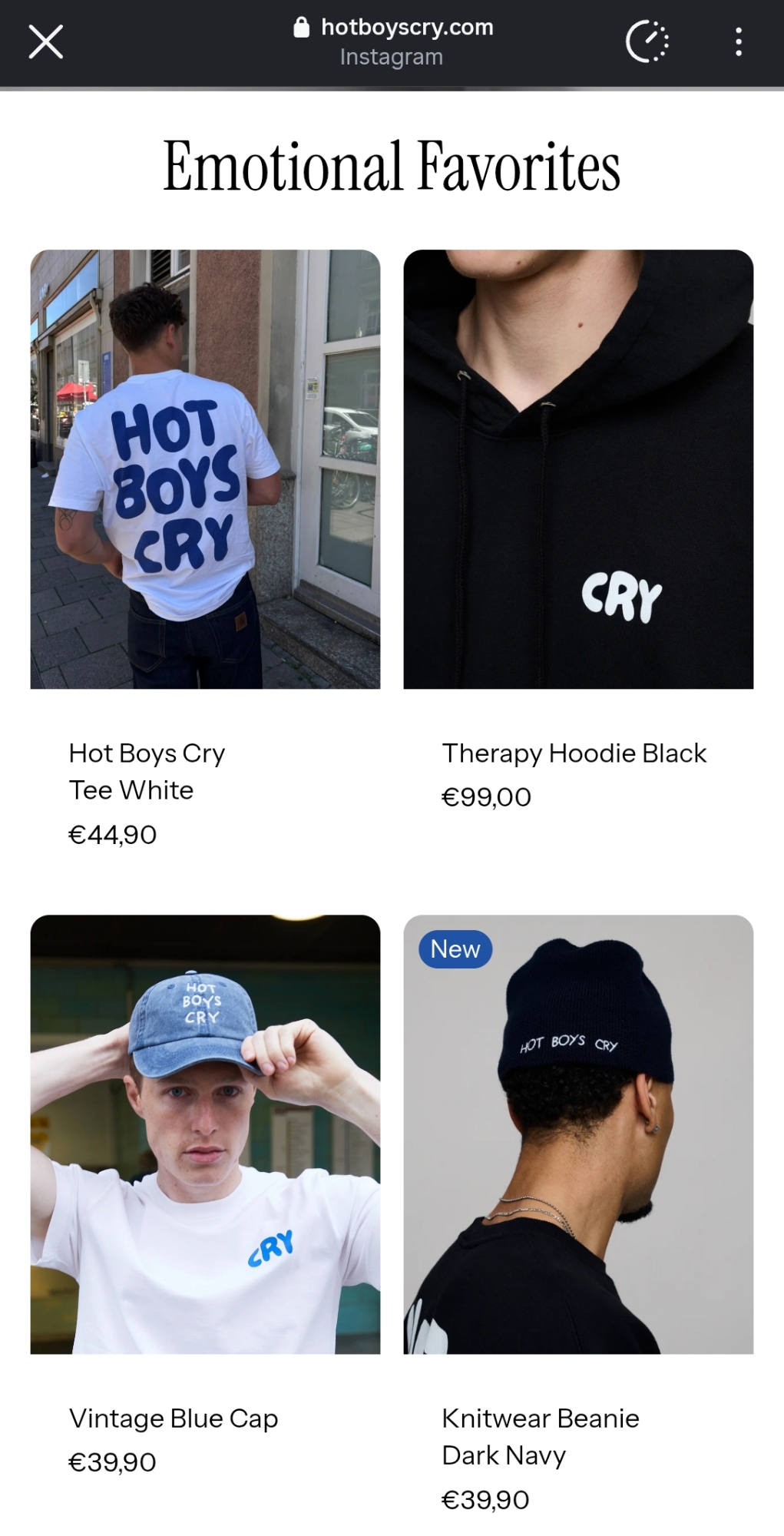784x1536 pixels.
Task: Open the browser overflow menu
Action: [x=738, y=41]
